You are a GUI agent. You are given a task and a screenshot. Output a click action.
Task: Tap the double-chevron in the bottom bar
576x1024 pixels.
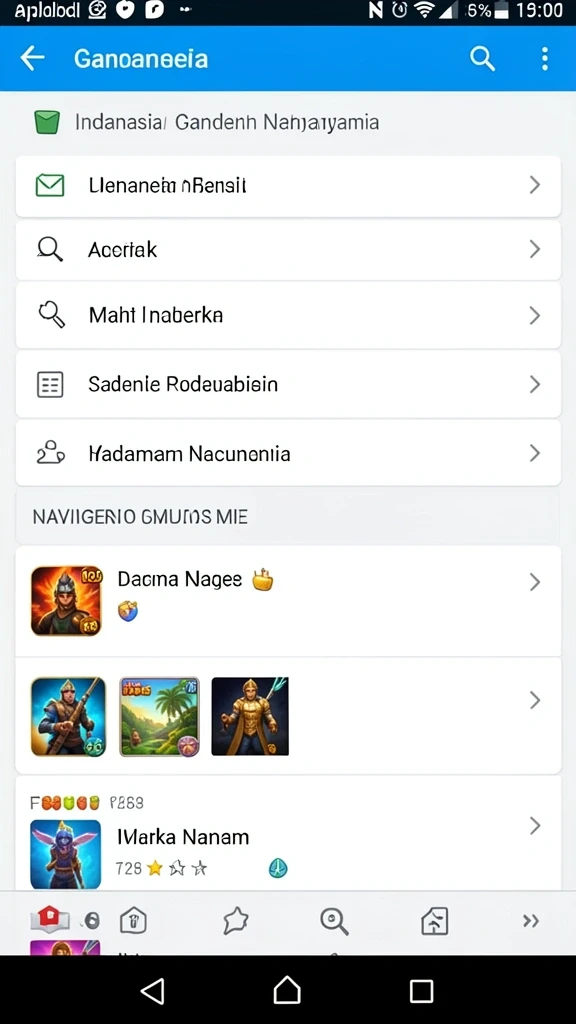coord(531,921)
